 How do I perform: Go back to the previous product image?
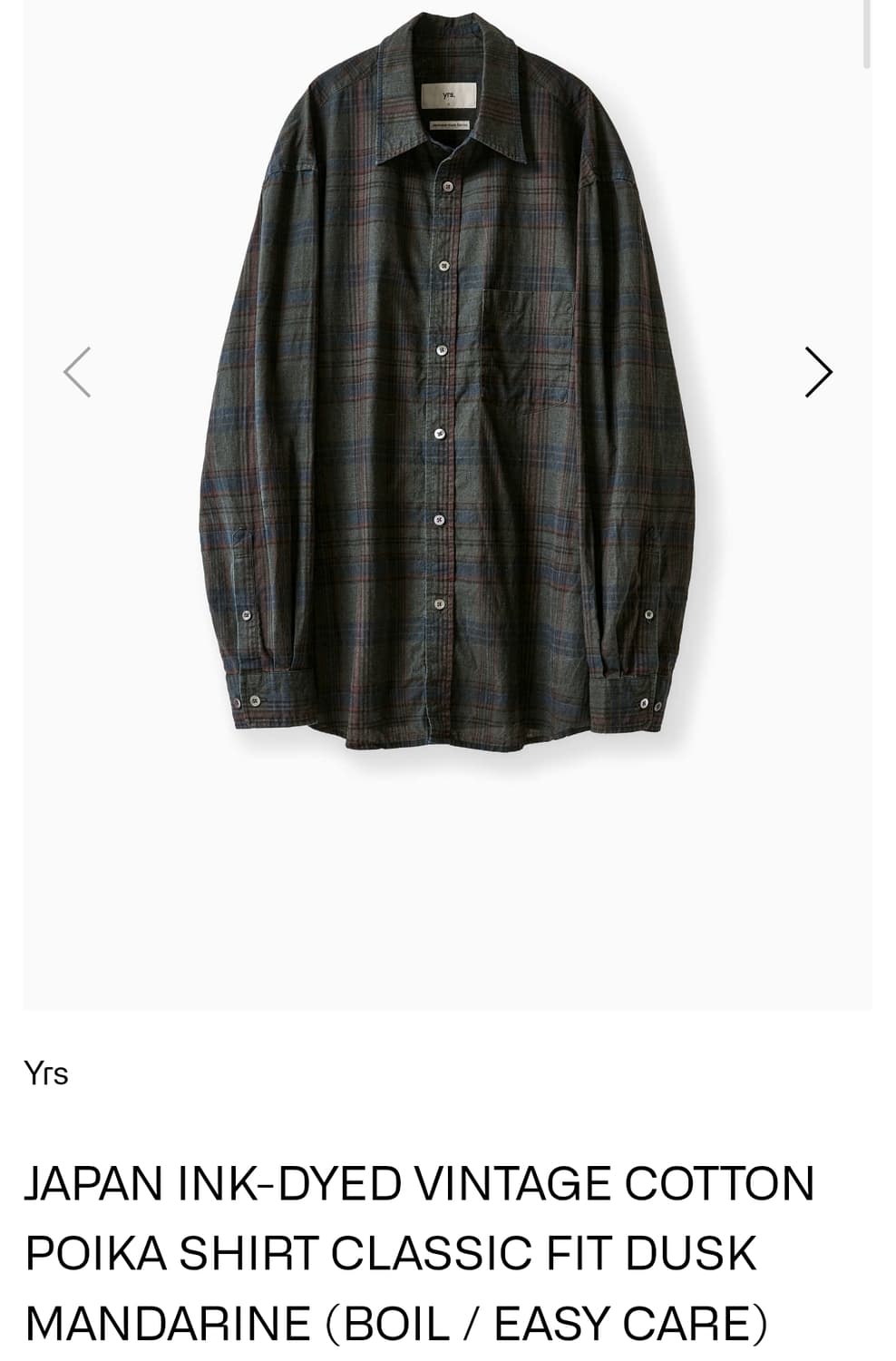click(x=77, y=372)
